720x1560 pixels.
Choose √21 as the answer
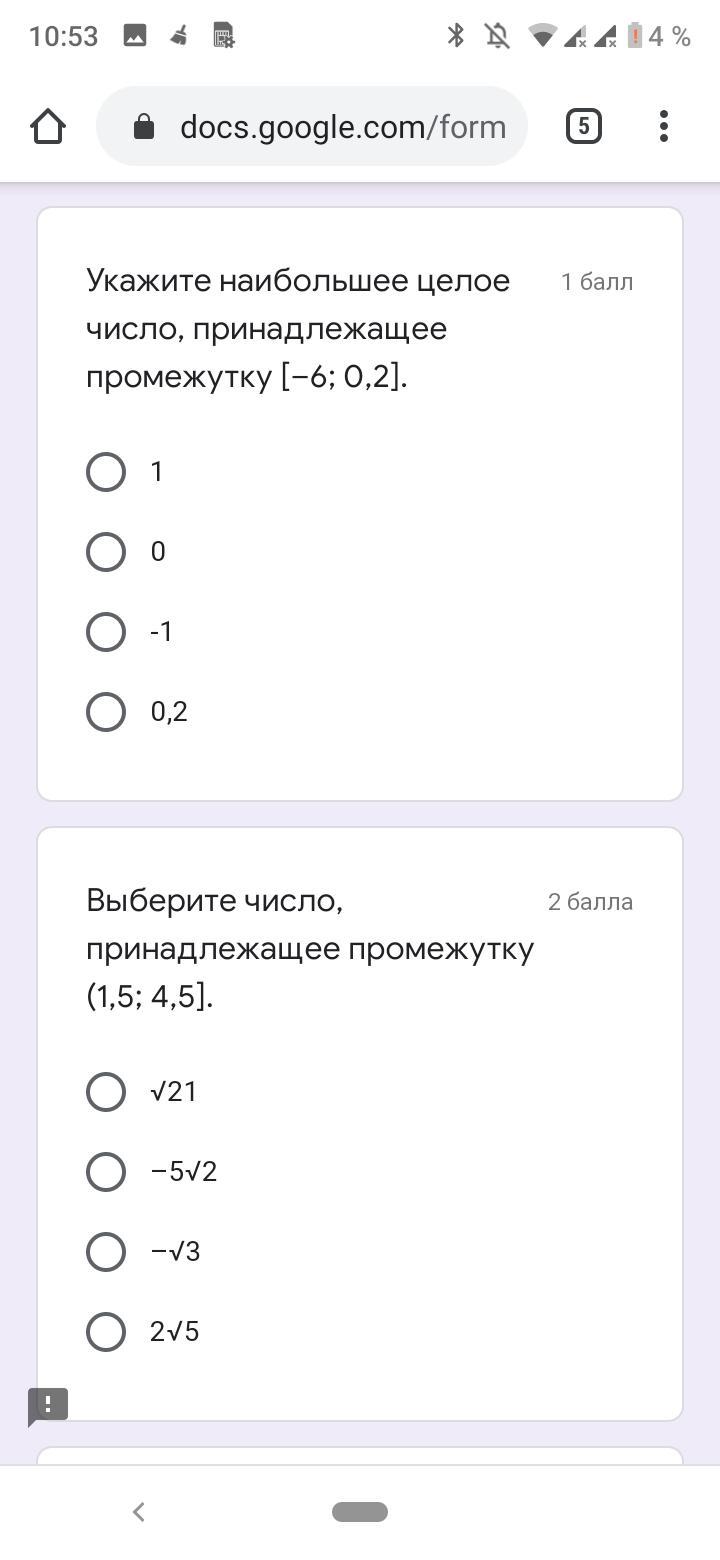(106, 1092)
